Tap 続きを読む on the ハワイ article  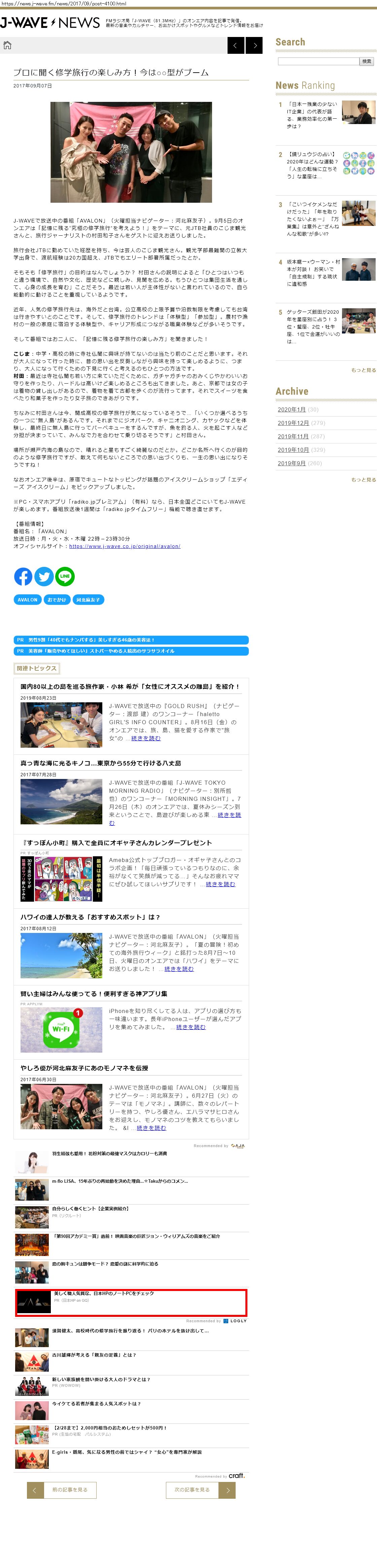pyautogui.click(x=178, y=969)
